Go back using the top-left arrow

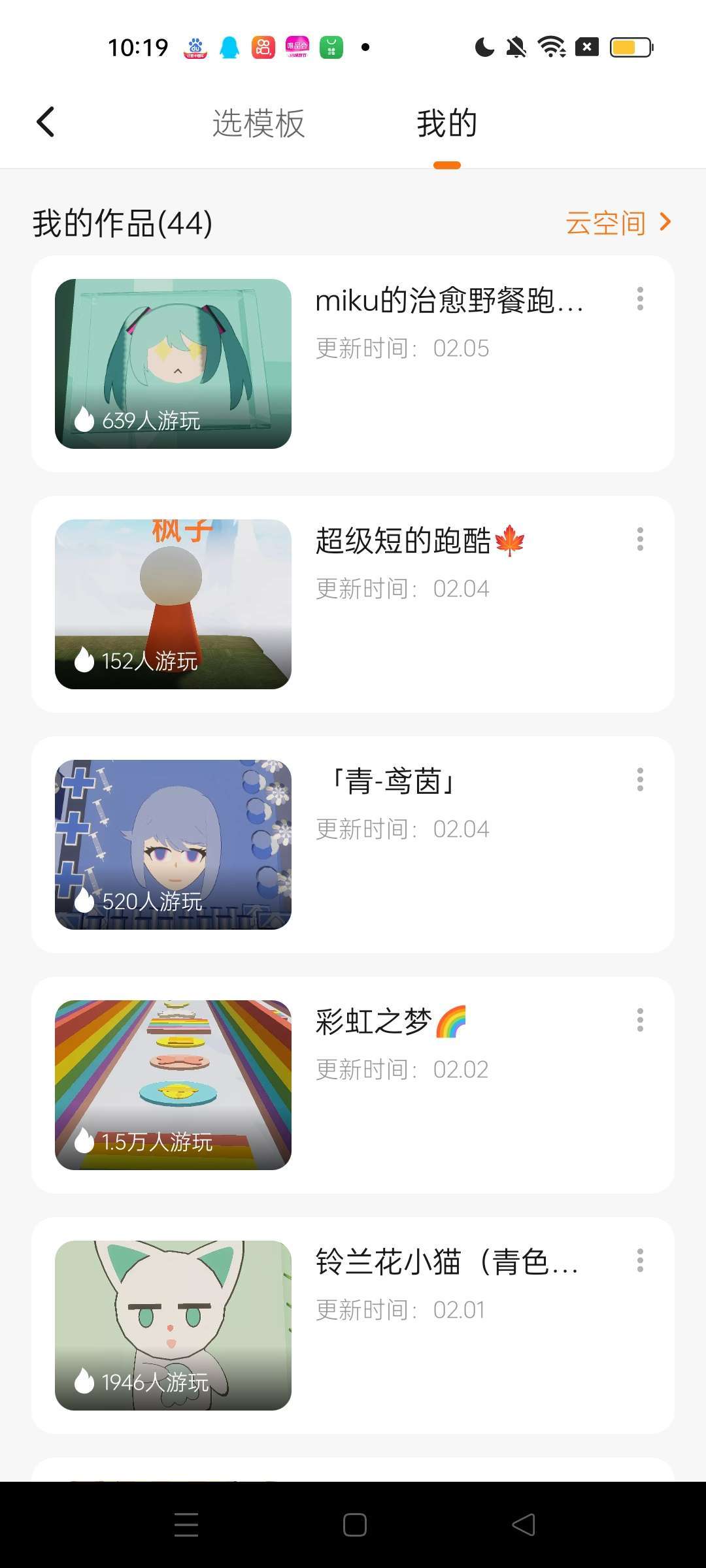[45, 122]
